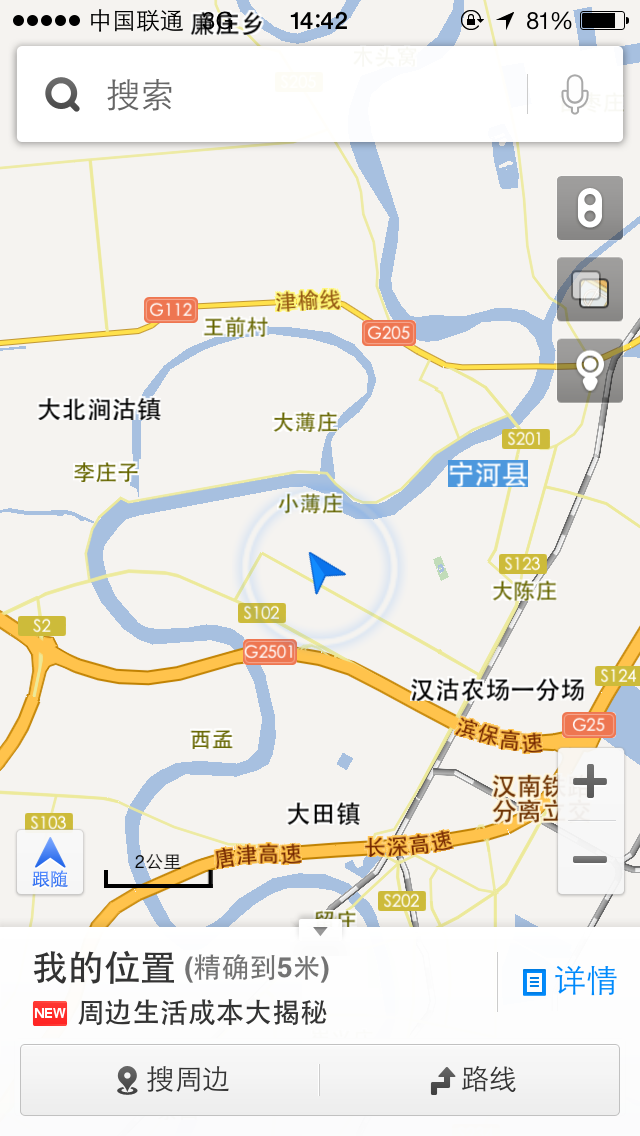
Task: Collapse the bottom panel with the down arrow
Action: click(x=320, y=931)
